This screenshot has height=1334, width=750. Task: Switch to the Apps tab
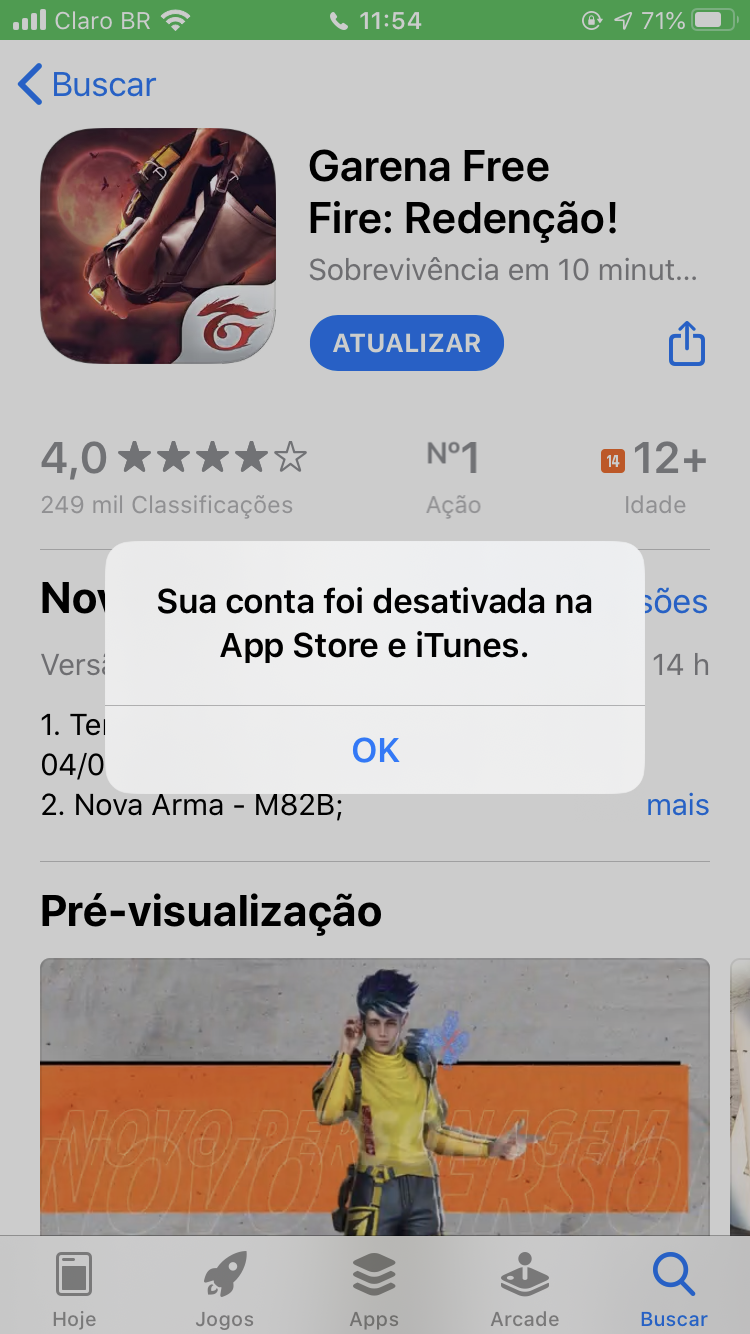374,1288
